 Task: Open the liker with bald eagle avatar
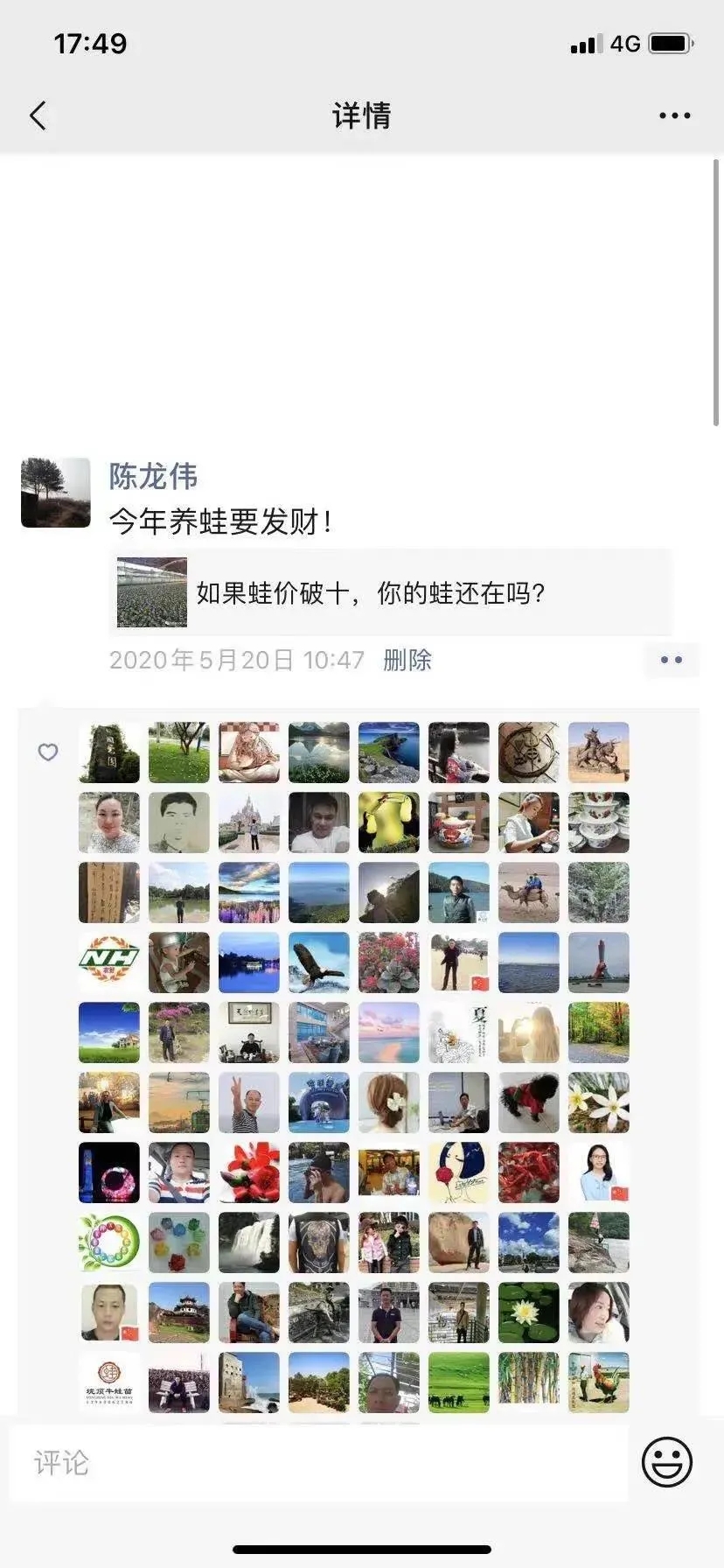click(x=319, y=962)
